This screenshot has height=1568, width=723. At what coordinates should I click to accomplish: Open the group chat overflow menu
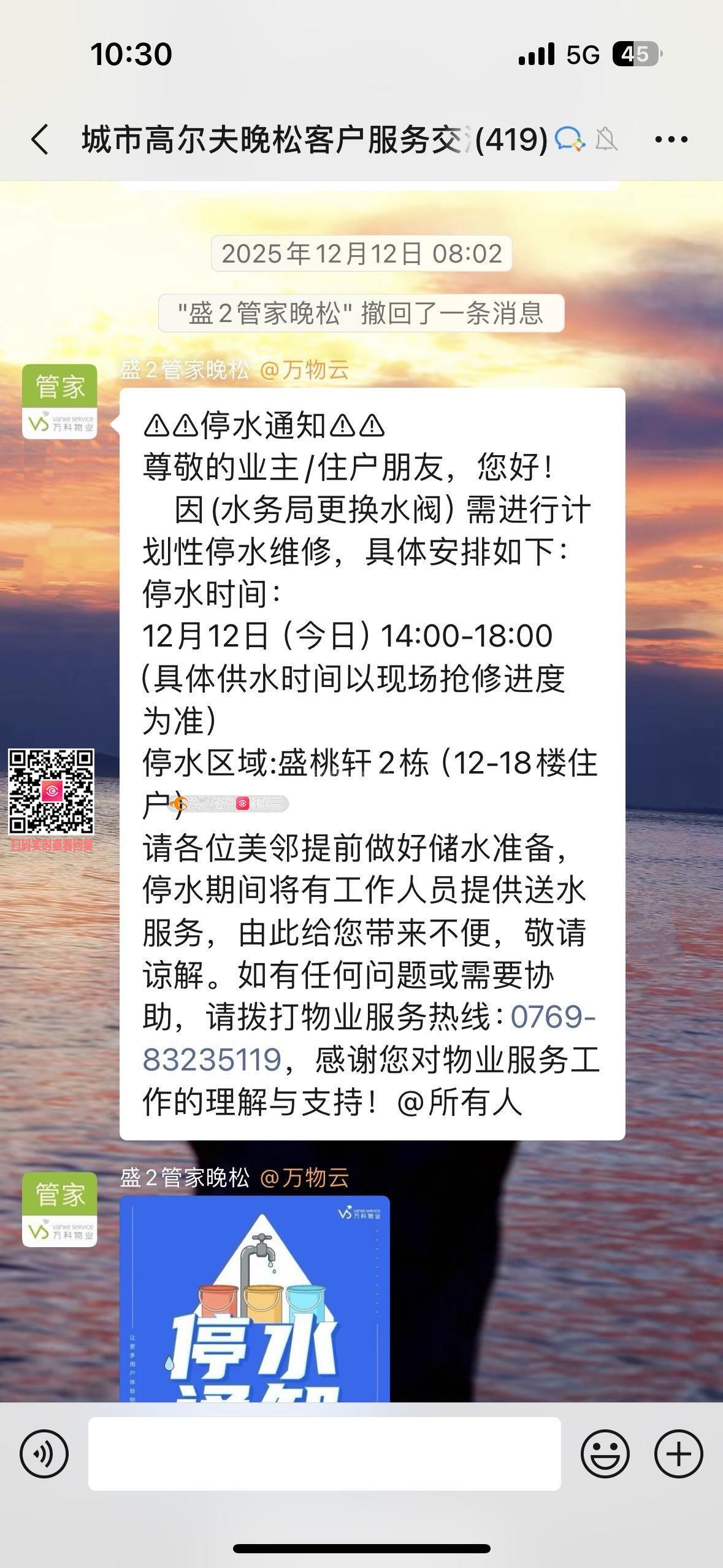(x=671, y=139)
